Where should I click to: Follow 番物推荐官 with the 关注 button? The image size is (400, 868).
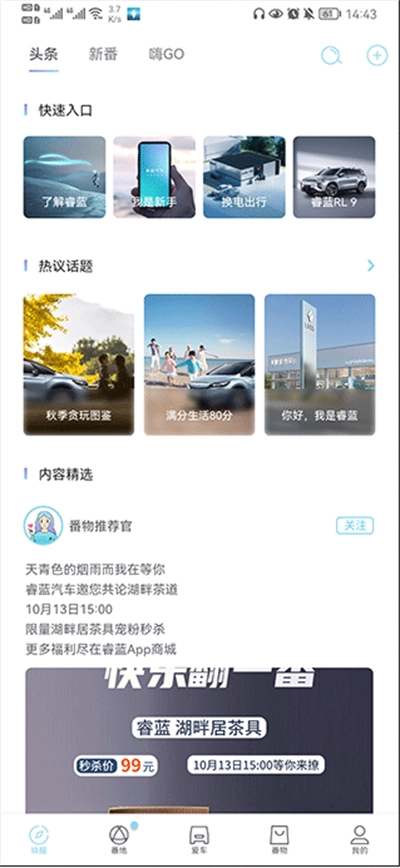(x=355, y=526)
